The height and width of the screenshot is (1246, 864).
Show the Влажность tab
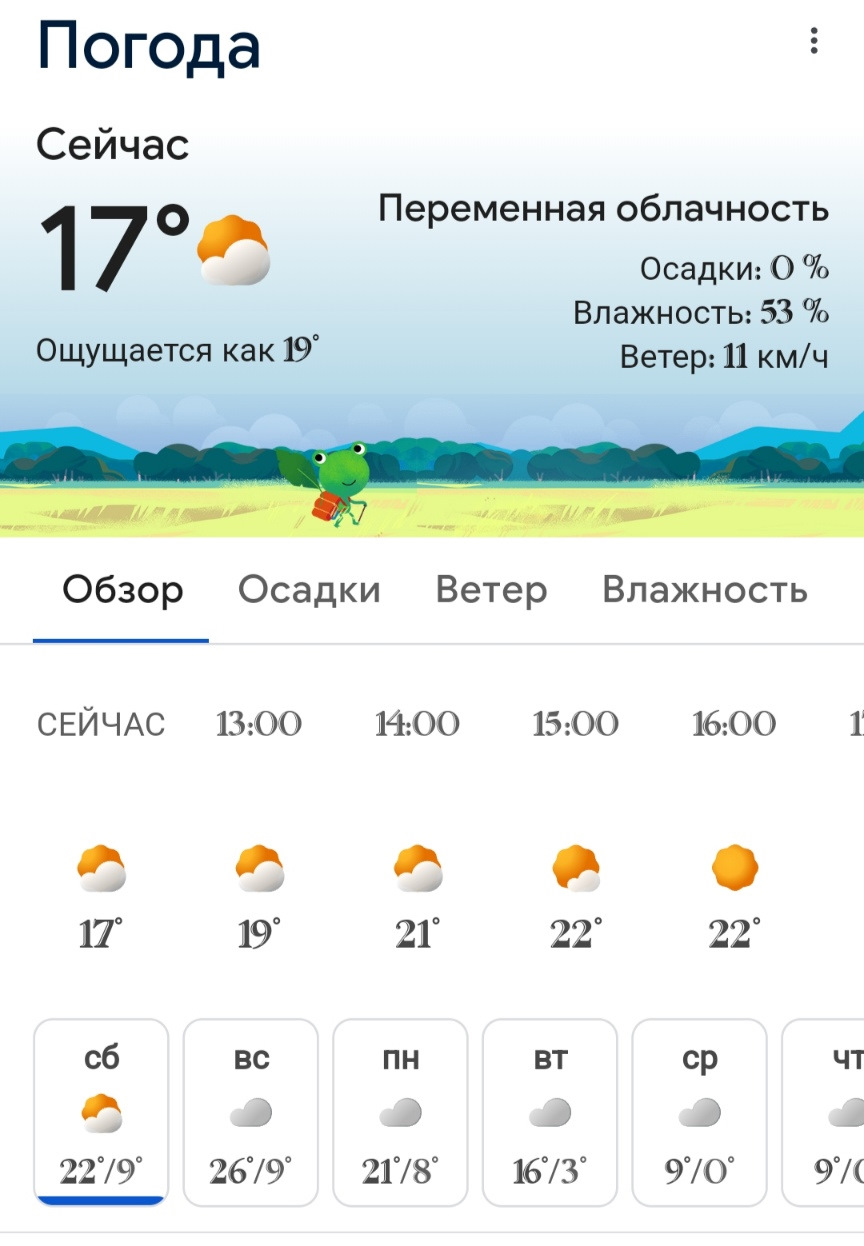click(x=704, y=590)
